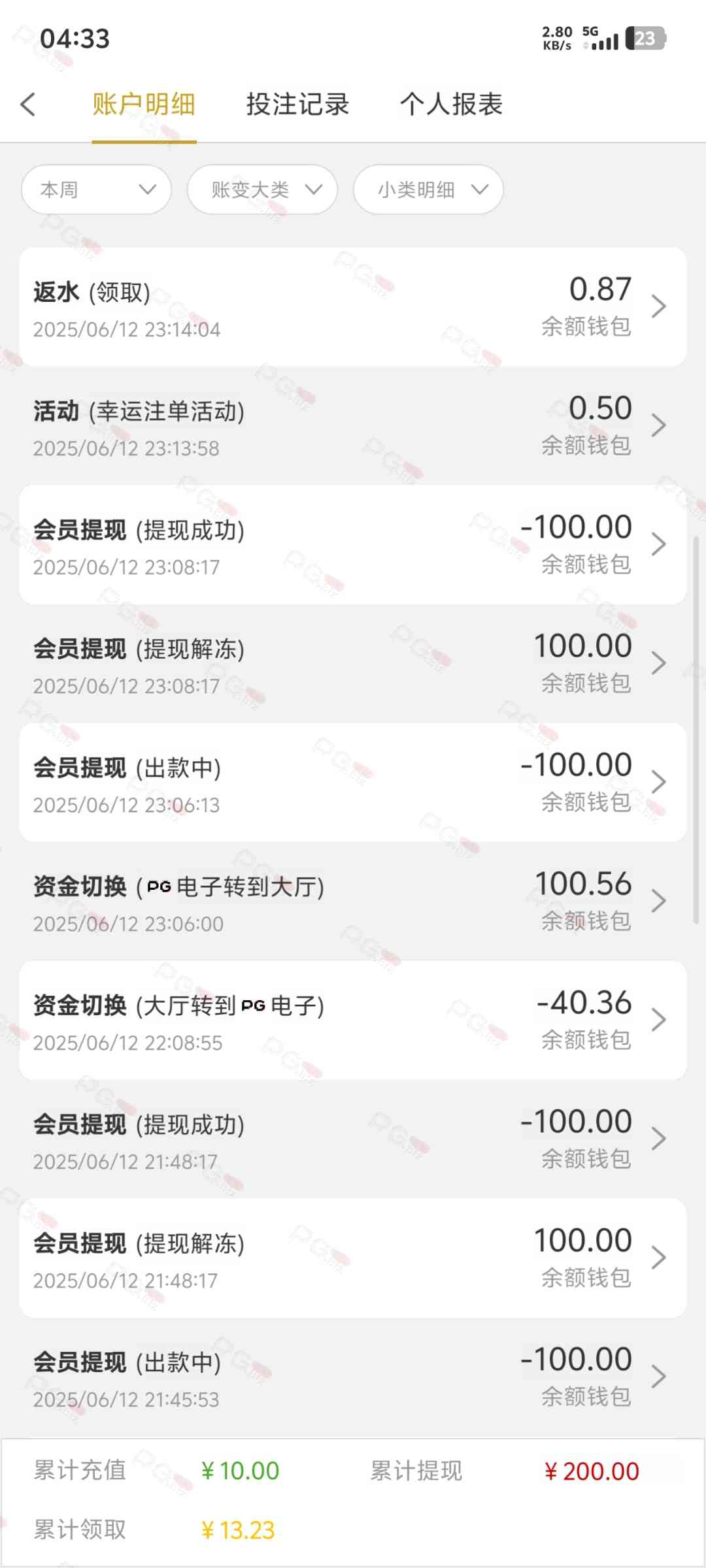Open the 返水 (领取) 0.87 record
The height and width of the screenshot is (1568, 706).
coord(353,307)
